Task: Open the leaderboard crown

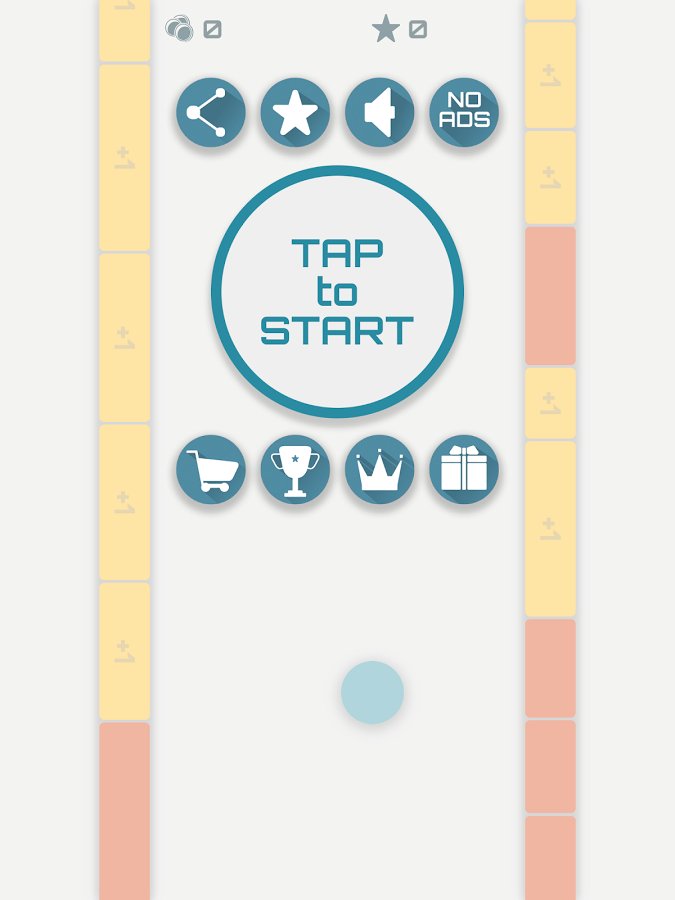Action: pyautogui.click(x=379, y=470)
